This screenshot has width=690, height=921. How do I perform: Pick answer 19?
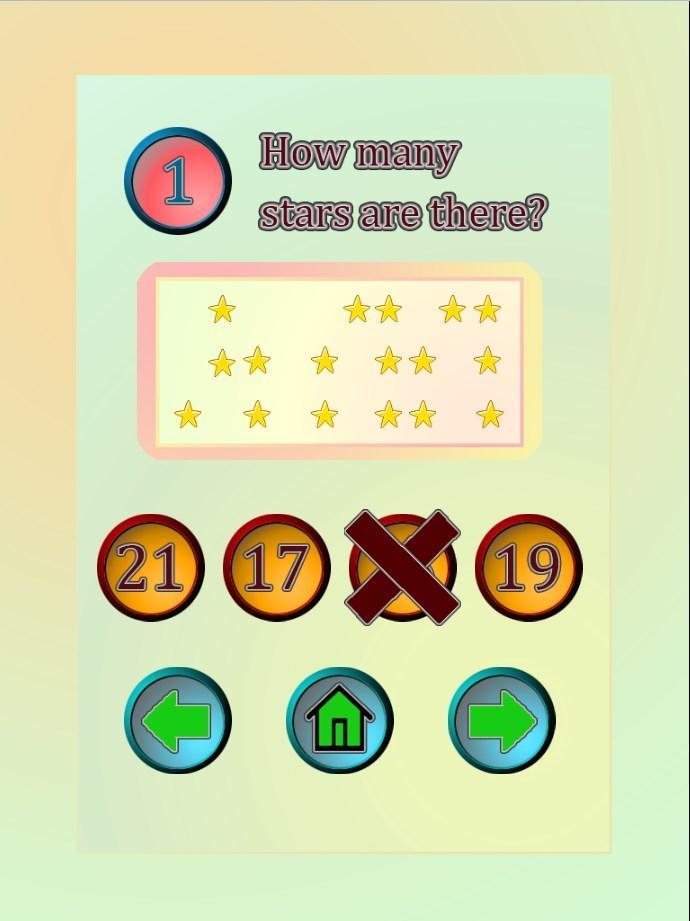(528, 567)
